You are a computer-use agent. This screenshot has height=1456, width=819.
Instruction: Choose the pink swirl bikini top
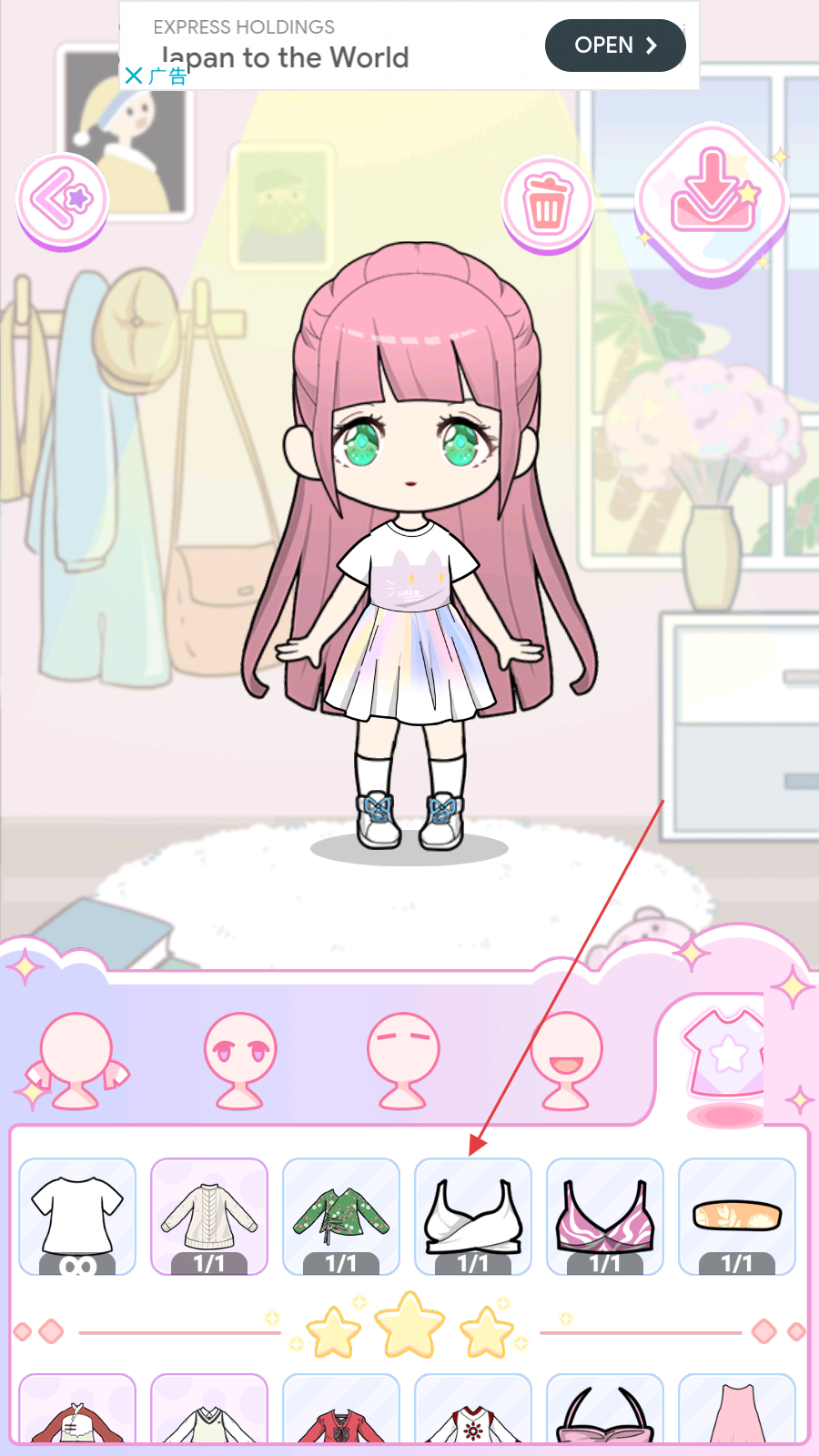(x=605, y=1217)
